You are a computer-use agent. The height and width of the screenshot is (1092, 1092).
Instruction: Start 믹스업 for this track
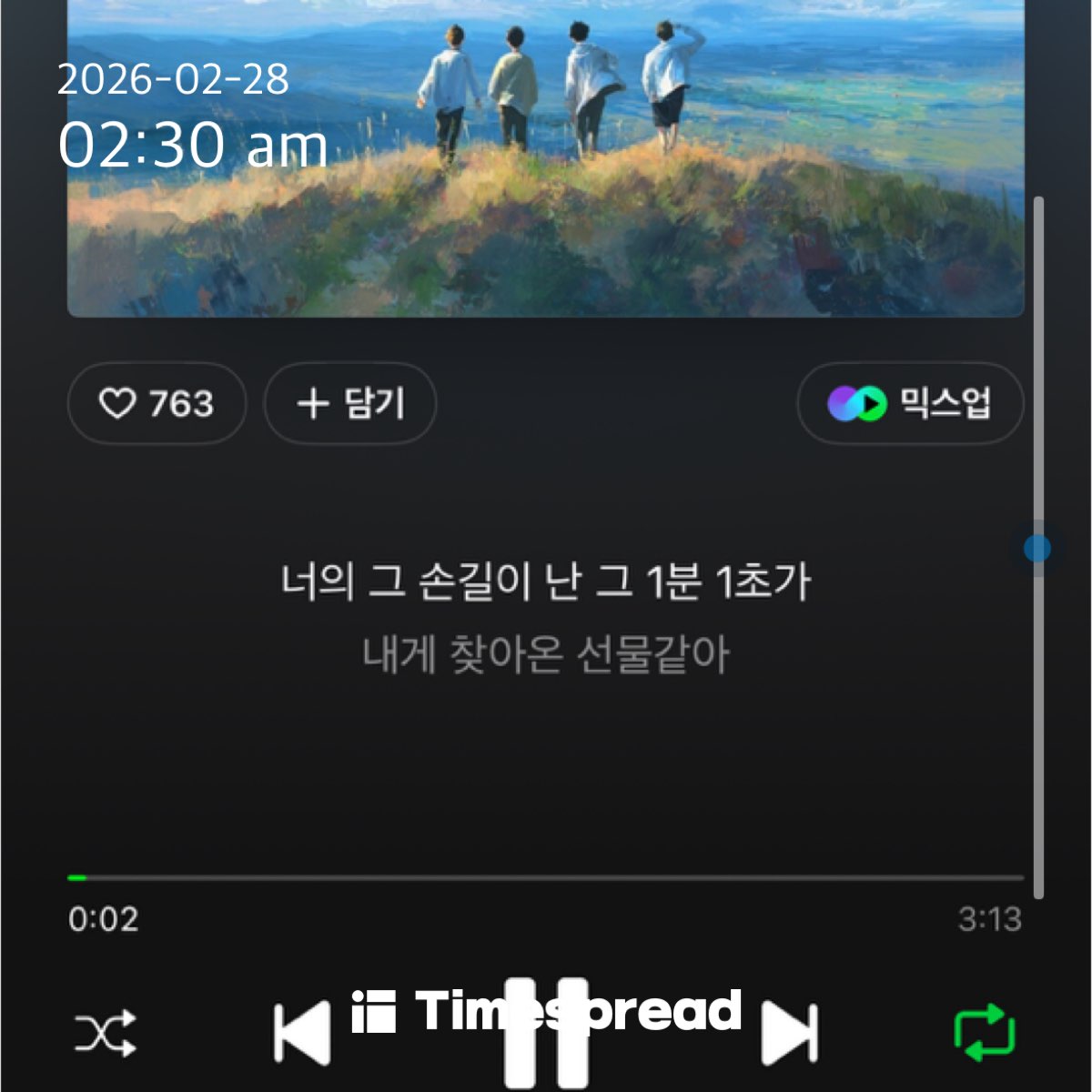910,403
